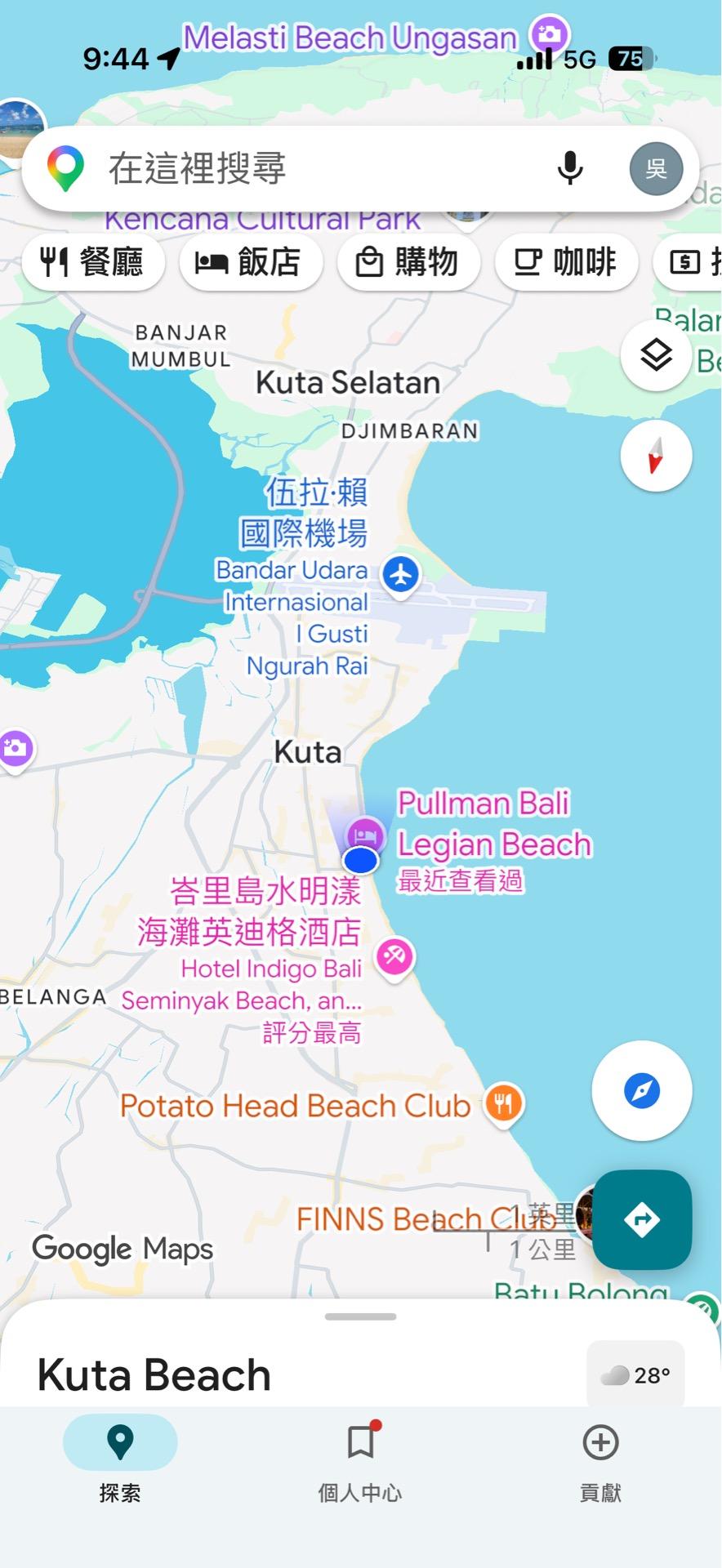The height and width of the screenshot is (1568, 722).
Task: Open directions with the teal arrow button
Action: pyautogui.click(x=642, y=1219)
